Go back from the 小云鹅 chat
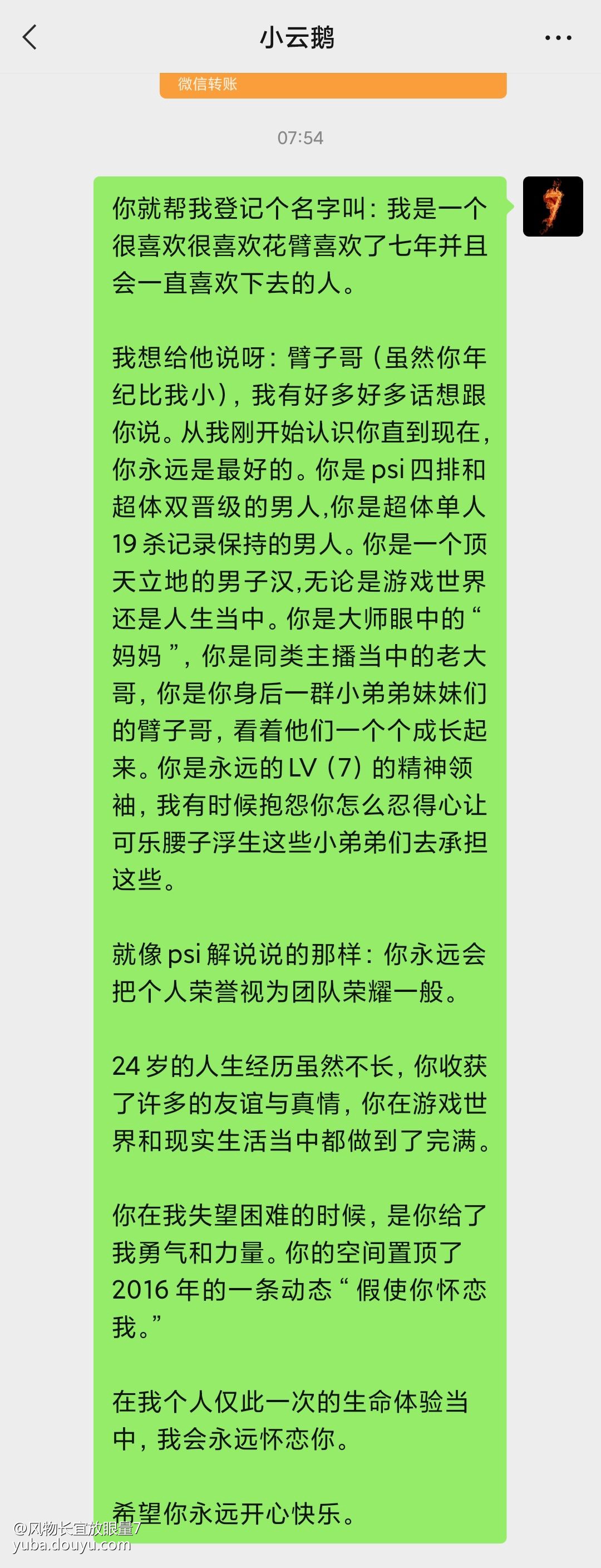The width and height of the screenshot is (601, 1568). (x=30, y=37)
